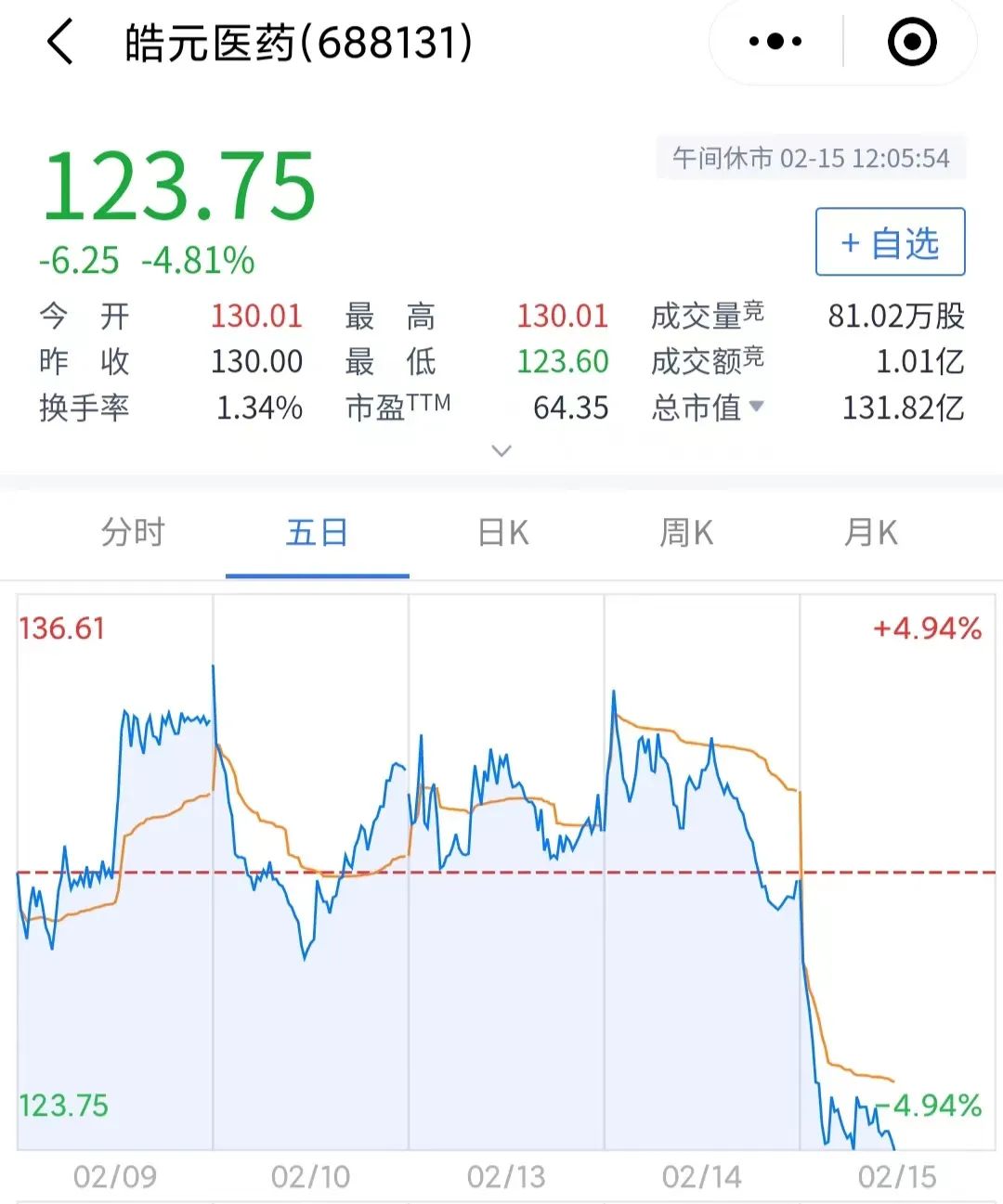Open the 总市值 dropdown arrow
The width and height of the screenshot is (1003, 1204).
[756, 406]
